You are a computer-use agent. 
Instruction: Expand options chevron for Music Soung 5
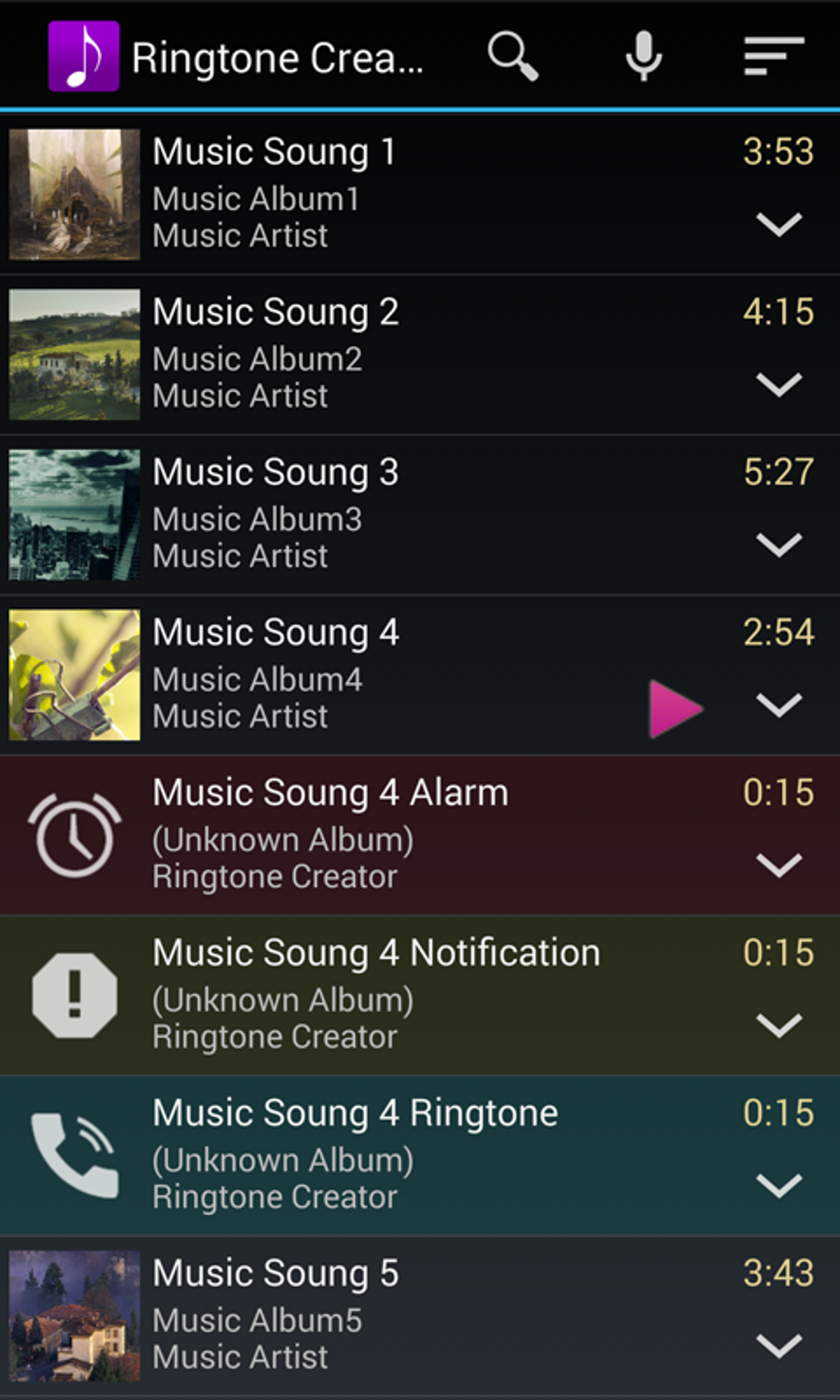(778, 1345)
